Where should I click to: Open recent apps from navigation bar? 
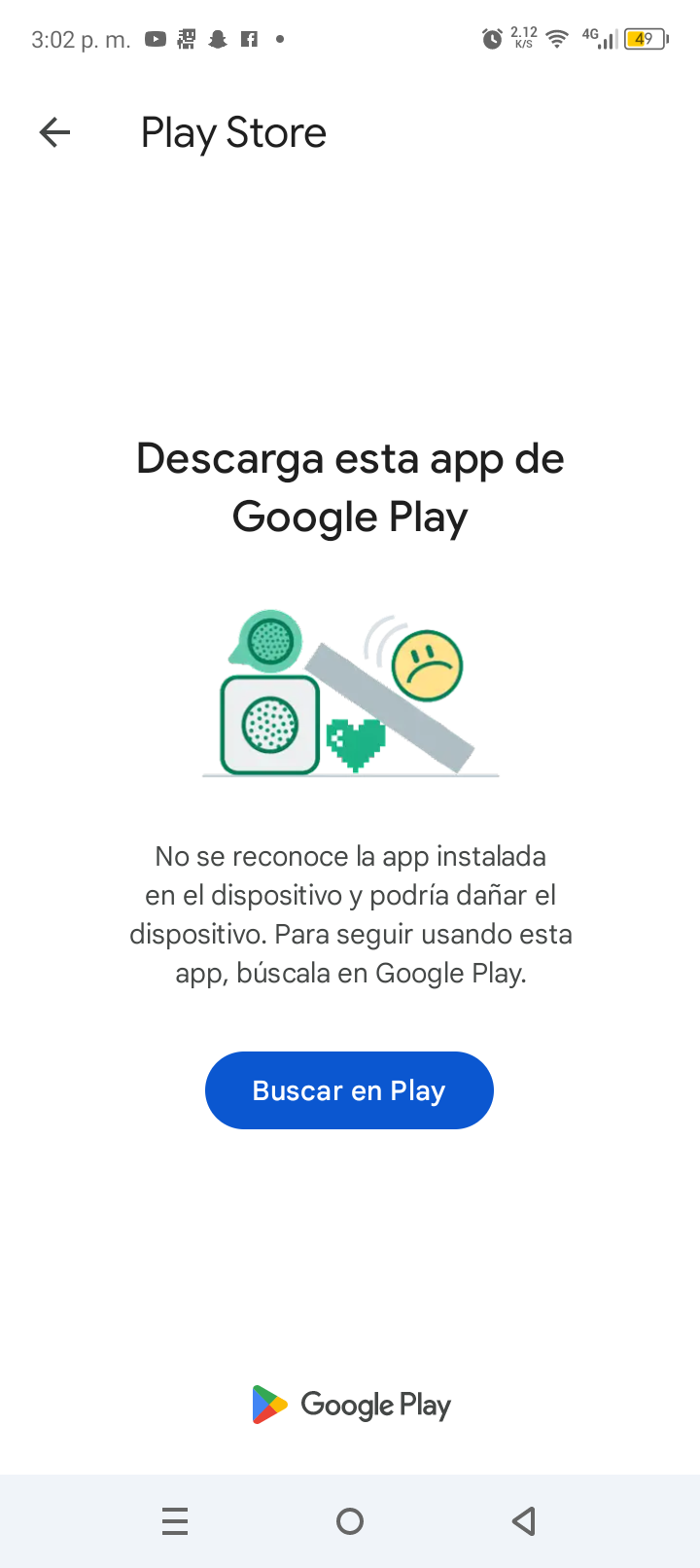175,1520
